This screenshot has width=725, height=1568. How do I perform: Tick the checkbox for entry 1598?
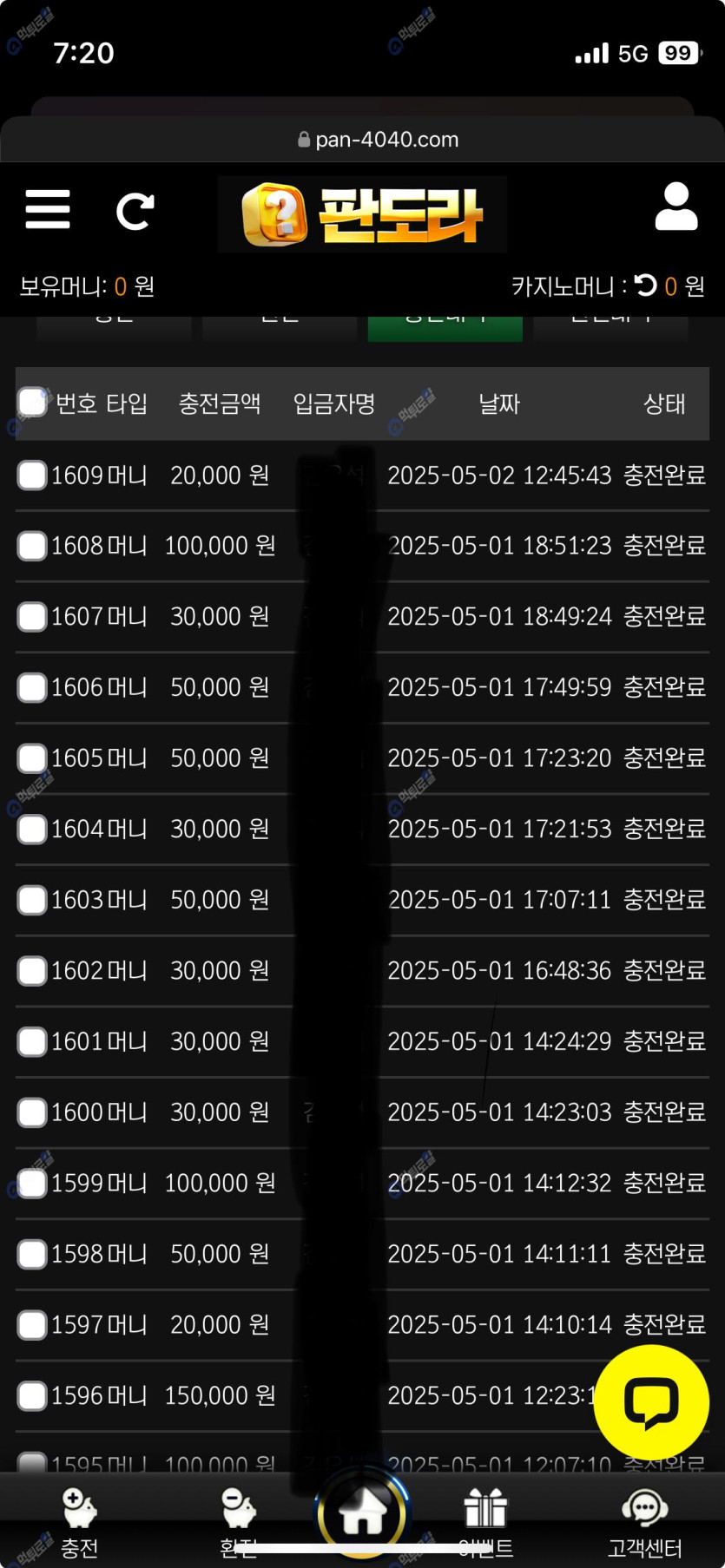(x=32, y=1254)
